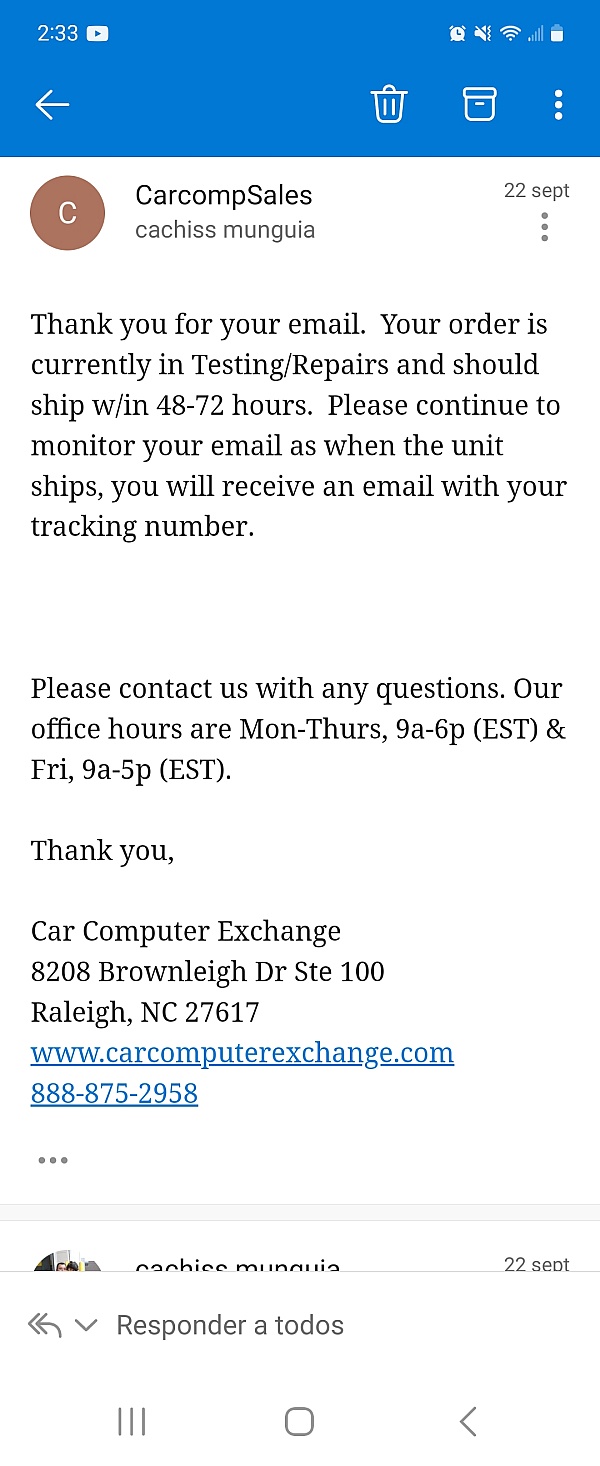Archive this email conversation

pos(479,104)
